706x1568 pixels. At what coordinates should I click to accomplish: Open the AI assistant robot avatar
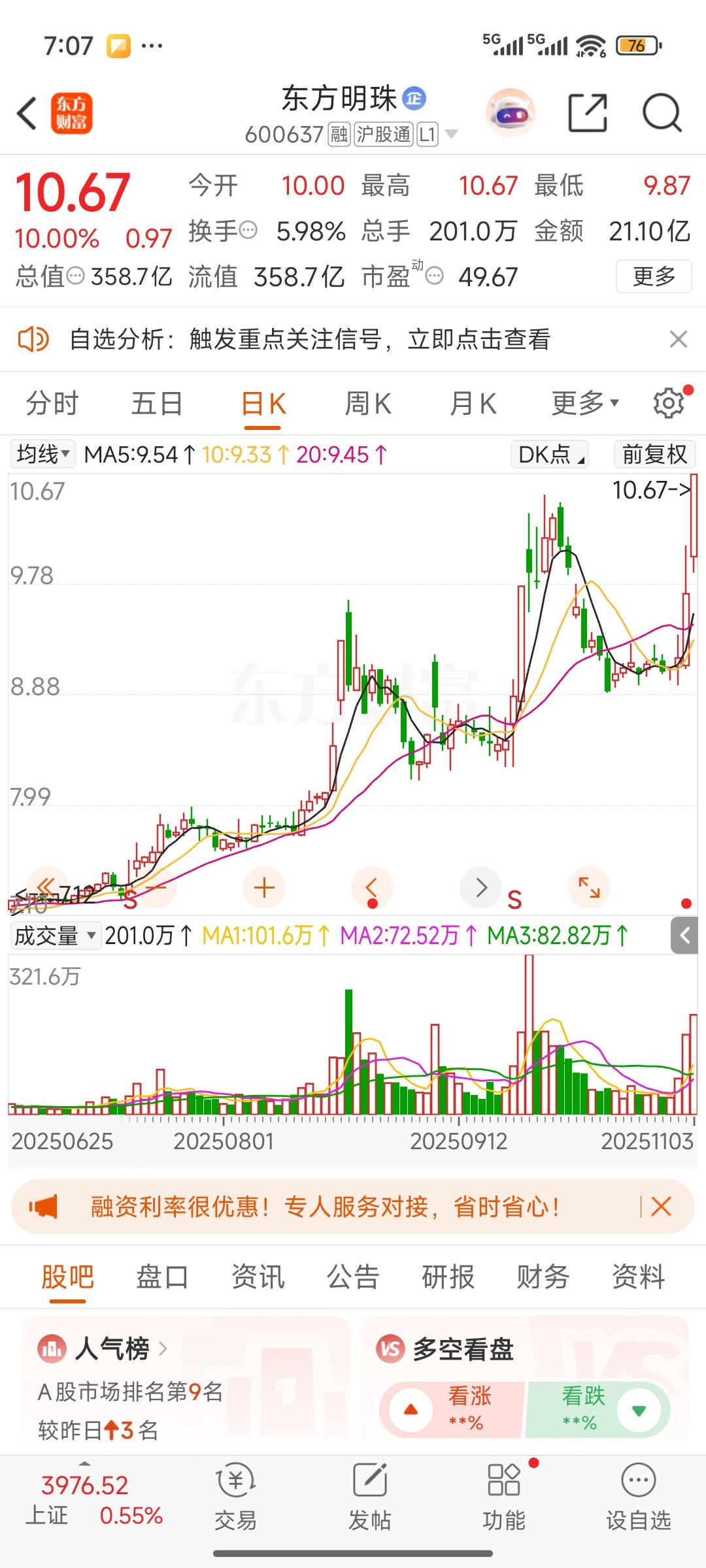(511, 112)
